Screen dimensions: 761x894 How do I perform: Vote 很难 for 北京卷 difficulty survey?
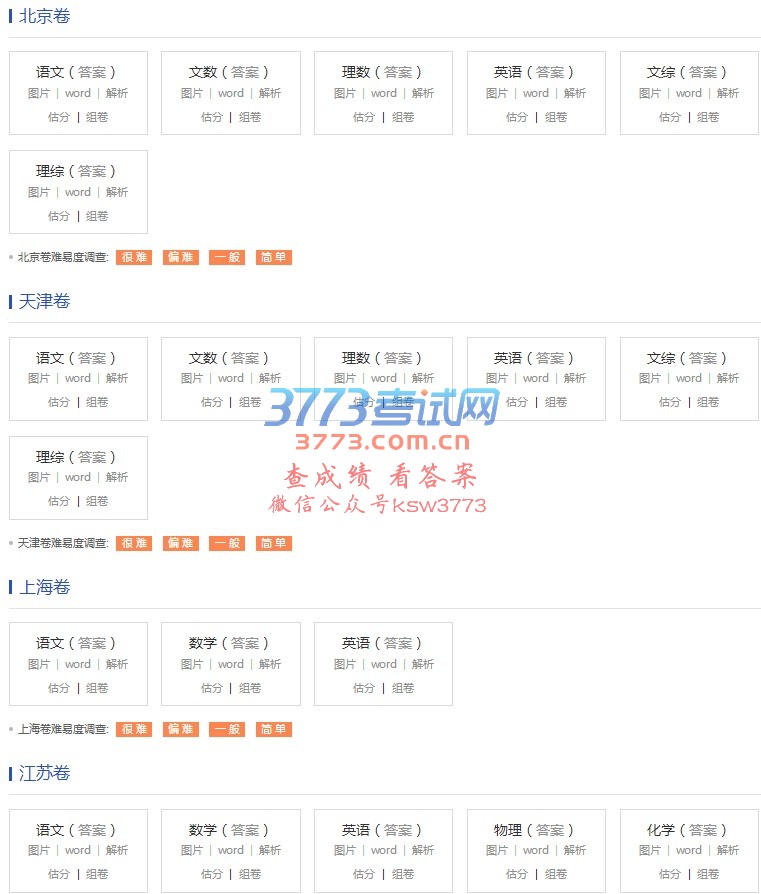134,257
